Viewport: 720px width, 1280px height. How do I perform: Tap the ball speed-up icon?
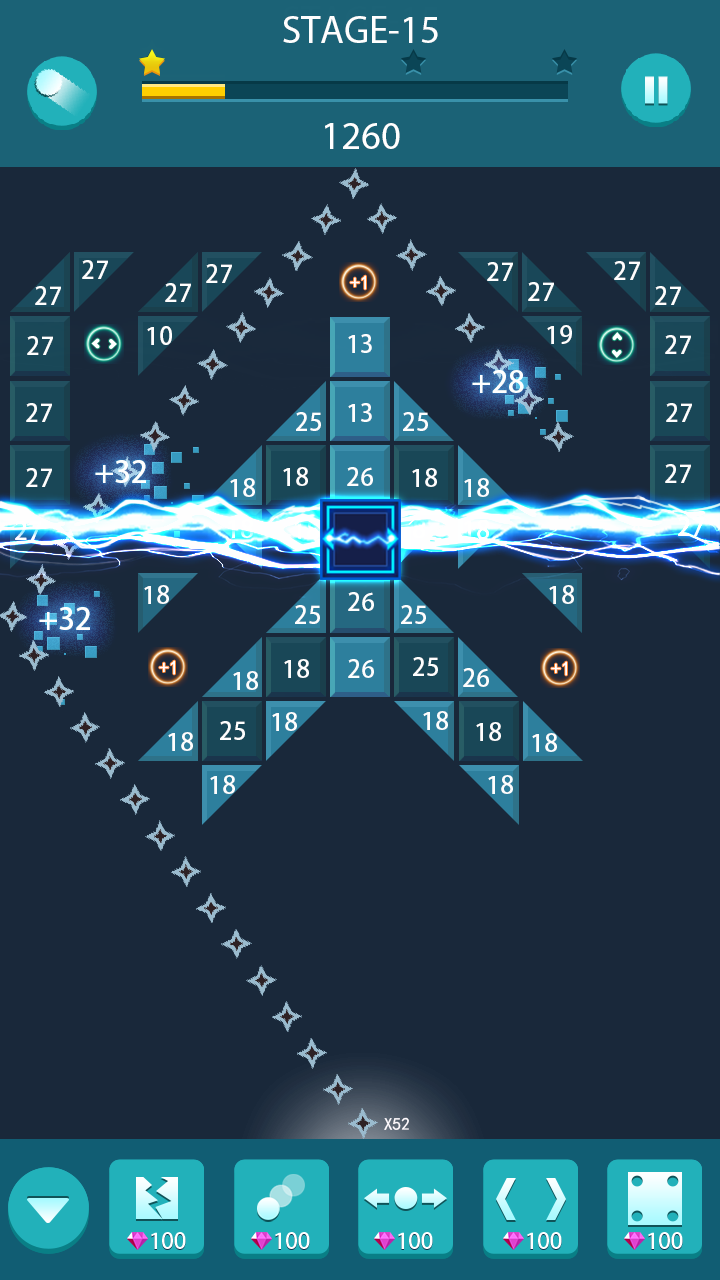62,91
